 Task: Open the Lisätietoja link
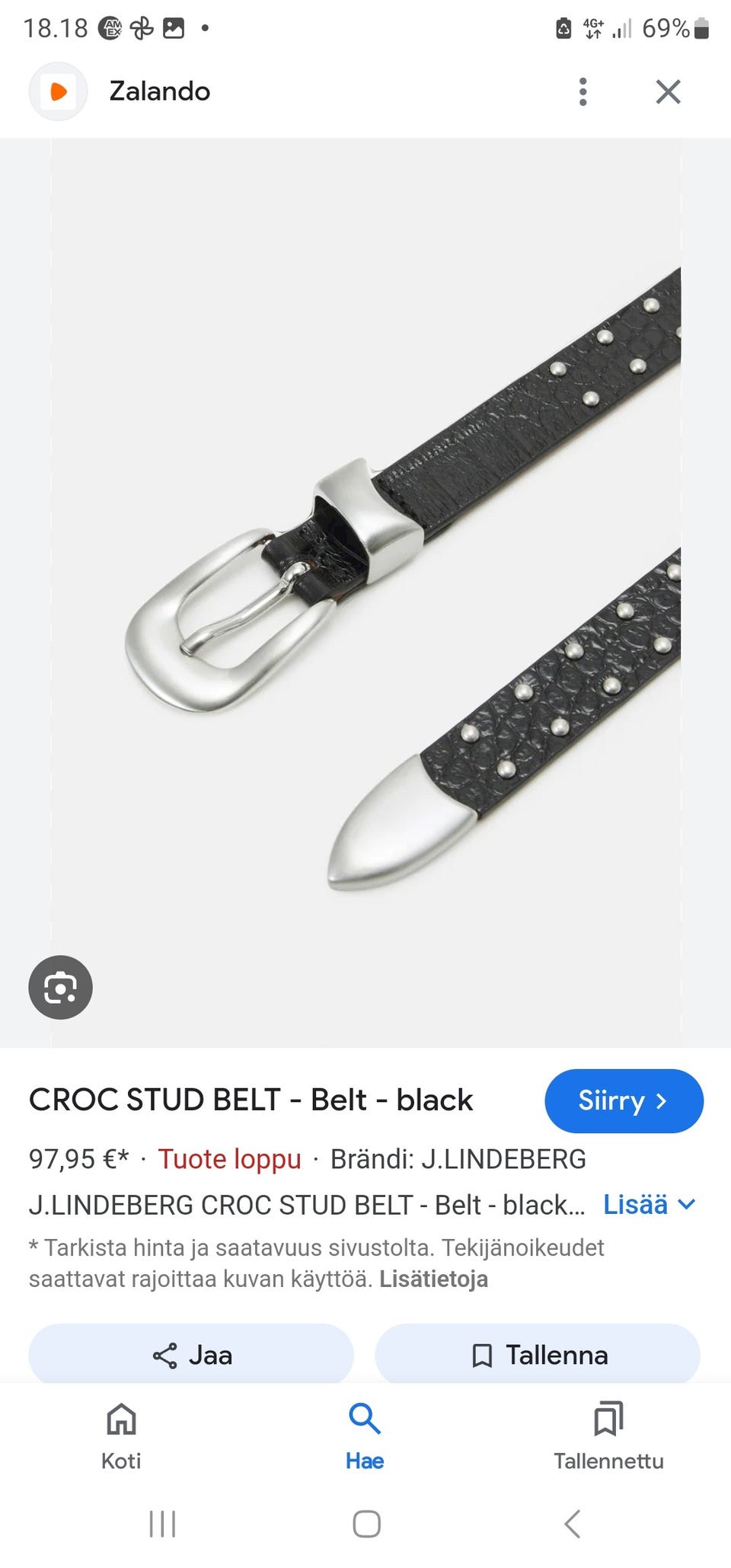[433, 1279]
